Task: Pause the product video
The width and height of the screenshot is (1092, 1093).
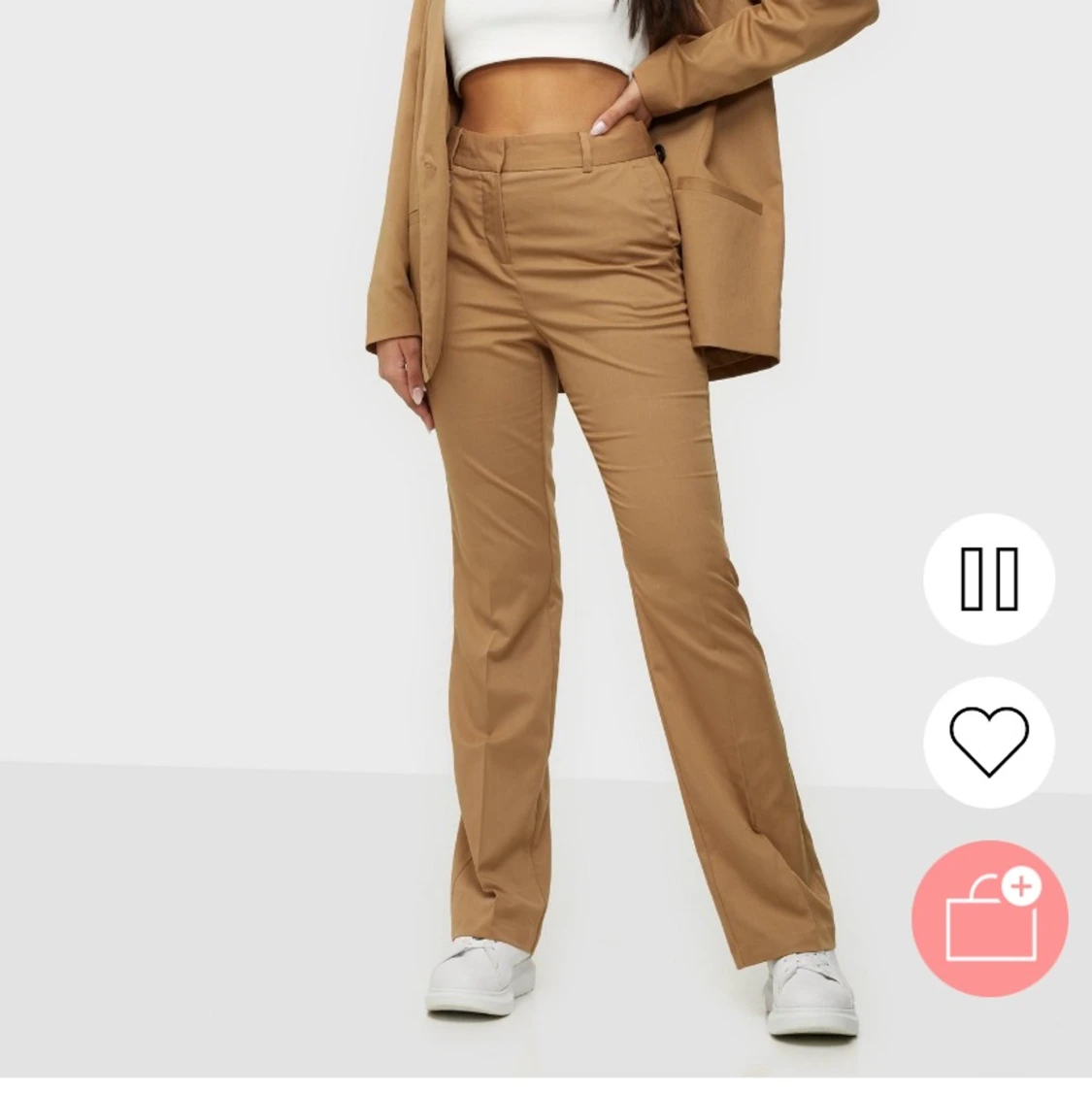Action: pos(988,579)
